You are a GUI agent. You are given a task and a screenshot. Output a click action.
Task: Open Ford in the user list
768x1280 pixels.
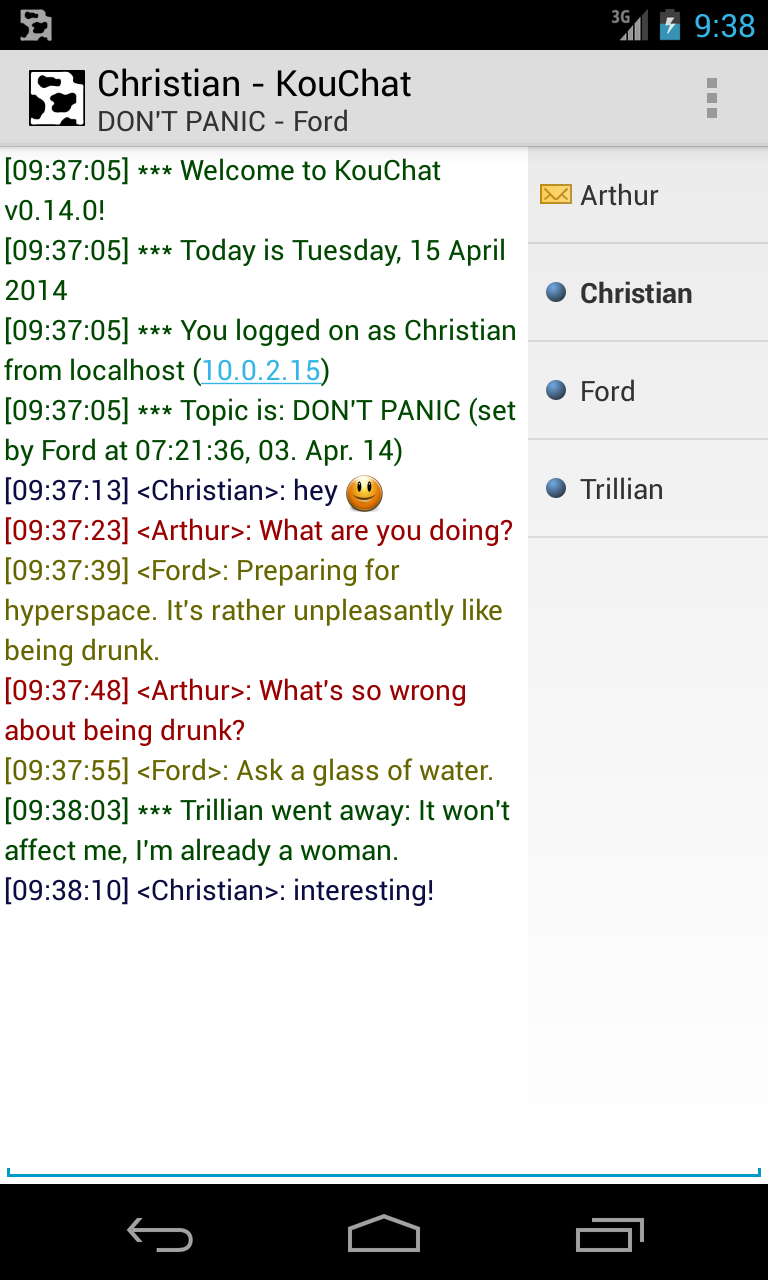point(648,391)
